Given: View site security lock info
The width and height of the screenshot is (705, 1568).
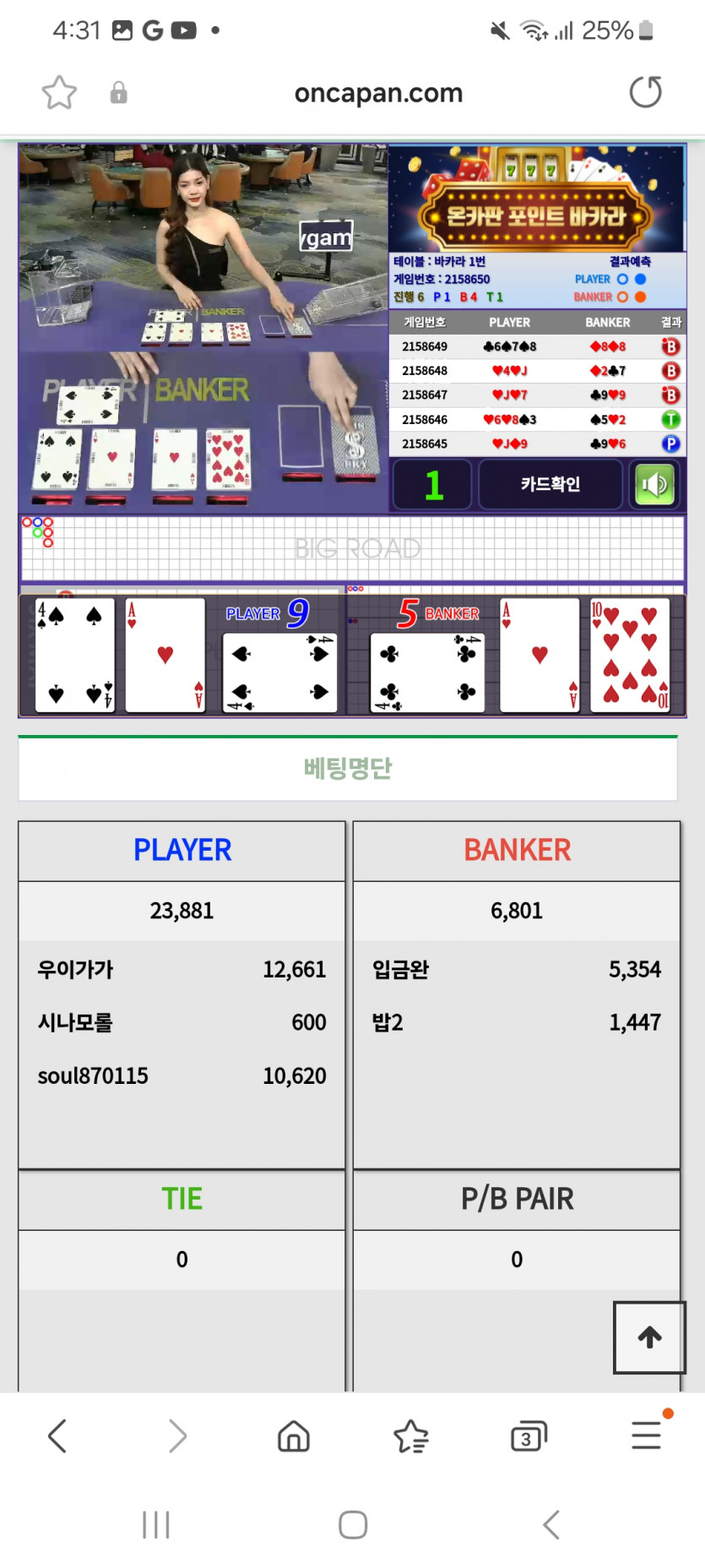Looking at the screenshot, I should pos(119,93).
